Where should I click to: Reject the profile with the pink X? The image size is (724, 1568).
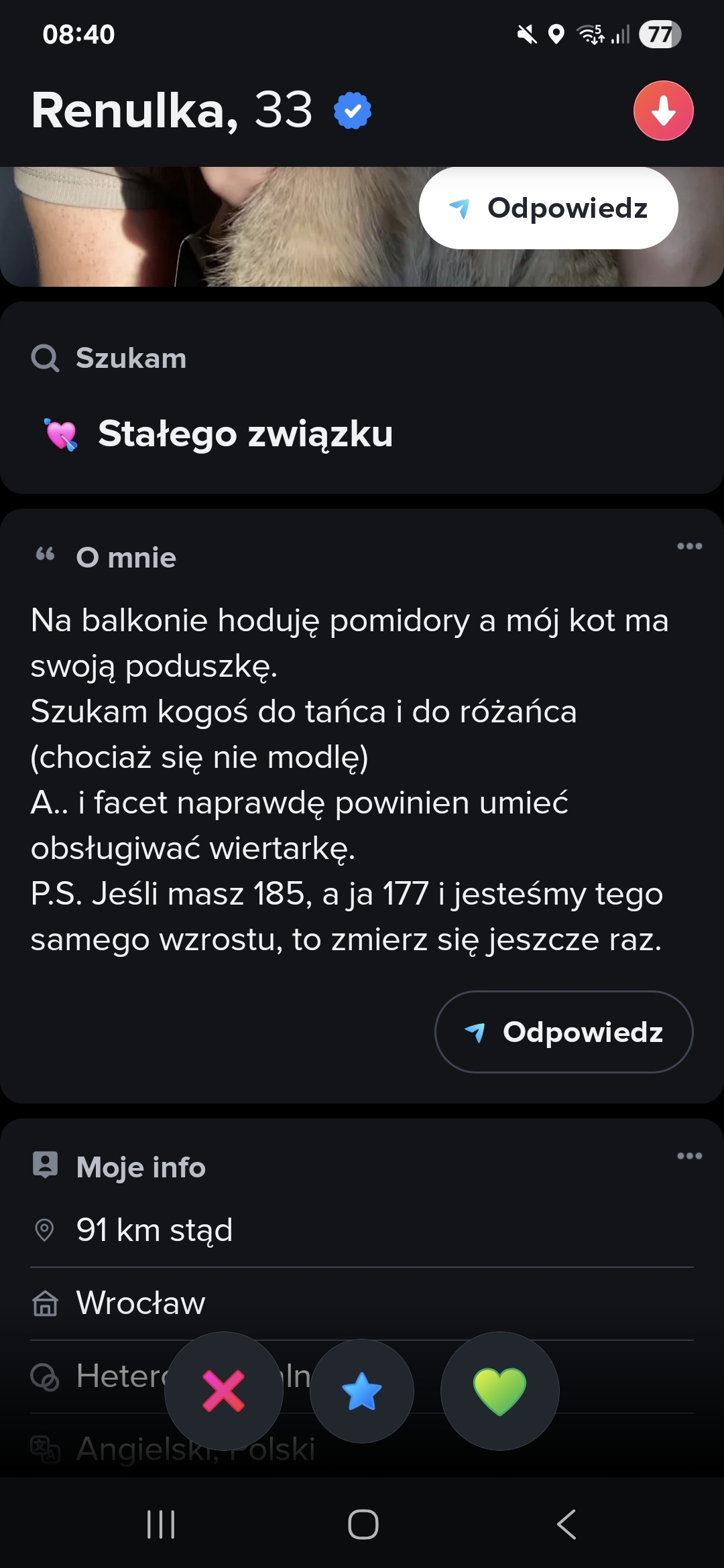coord(224,1391)
